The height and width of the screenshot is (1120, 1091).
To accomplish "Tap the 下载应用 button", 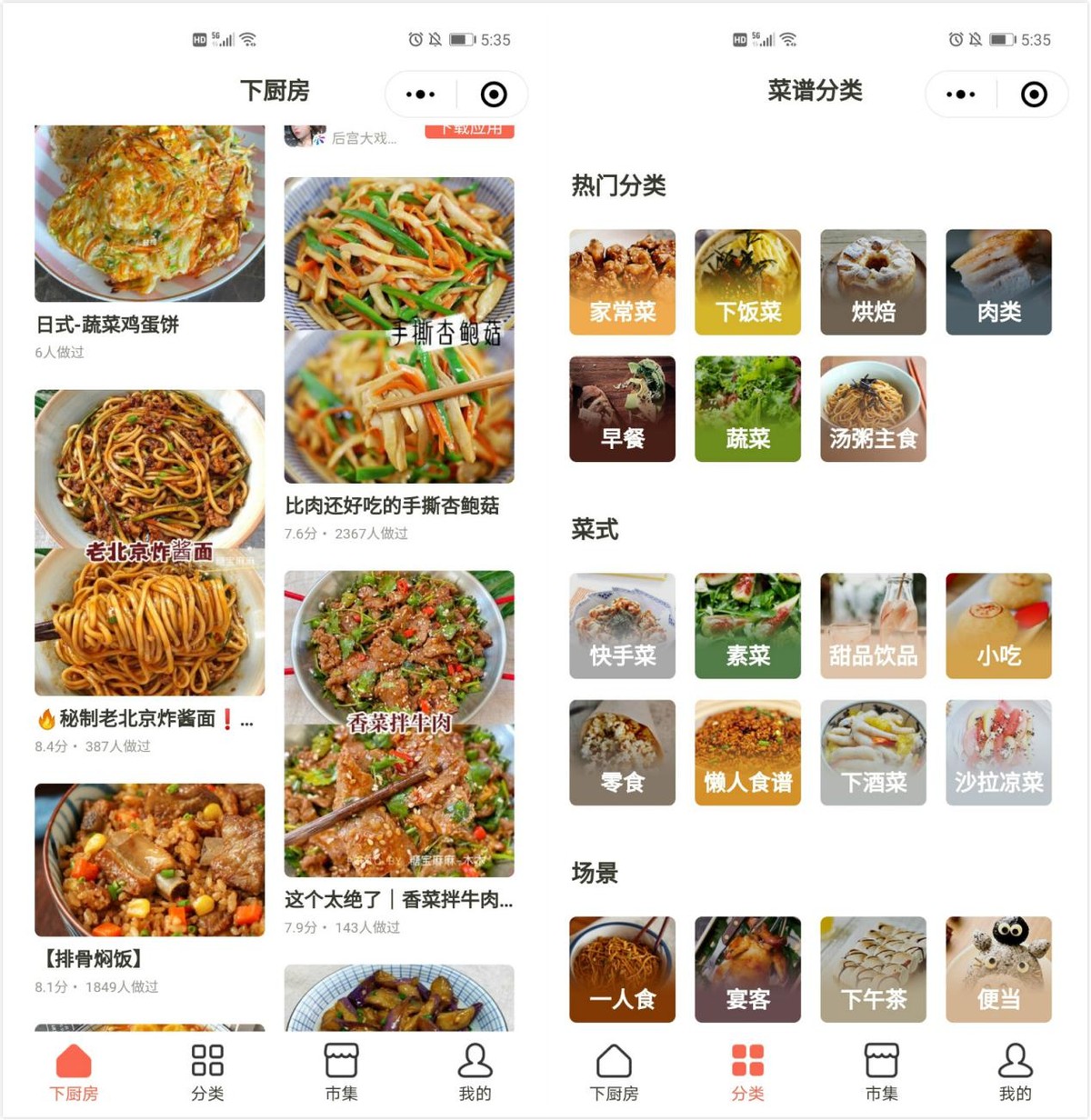I will pyautogui.click(x=469, y=131).
